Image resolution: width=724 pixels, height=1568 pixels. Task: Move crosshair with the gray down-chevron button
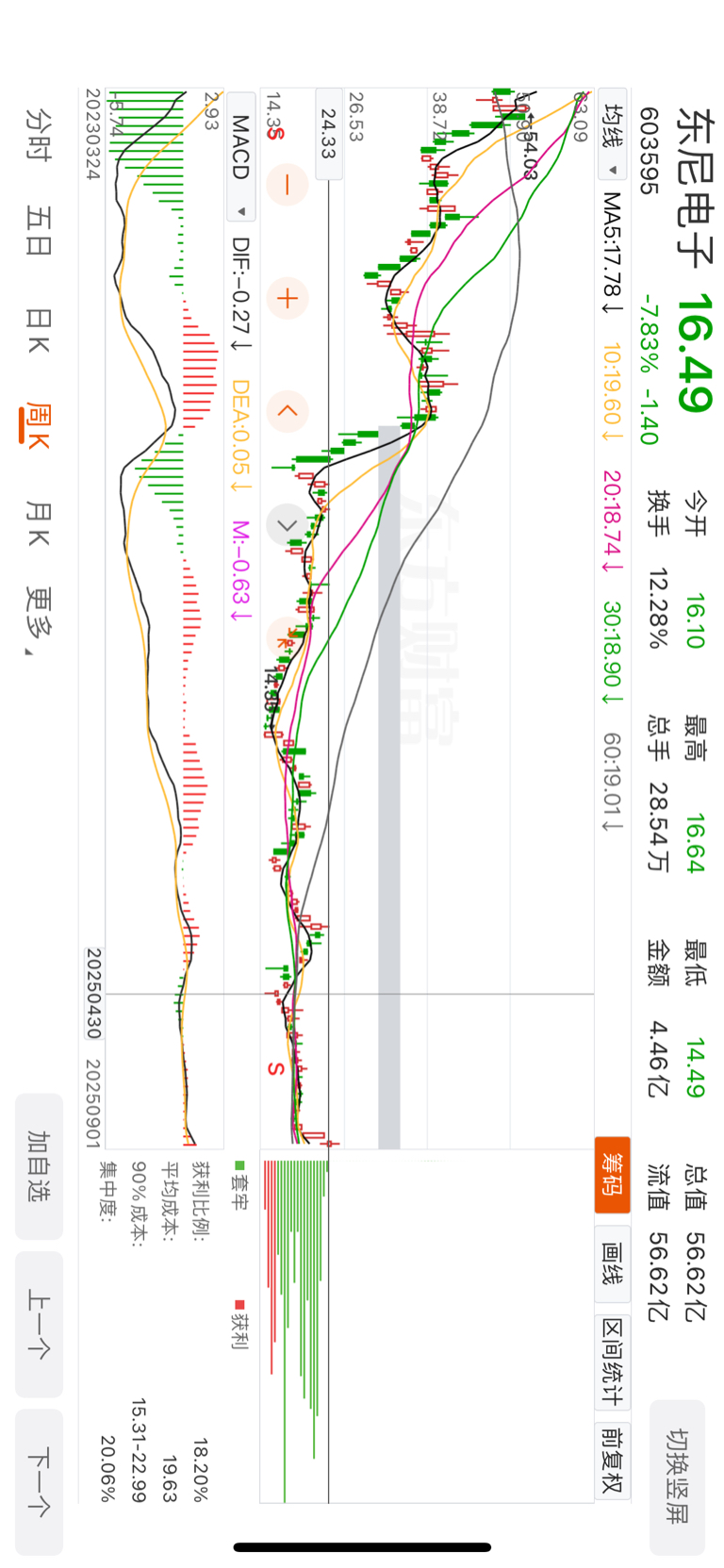coord(288,524)
